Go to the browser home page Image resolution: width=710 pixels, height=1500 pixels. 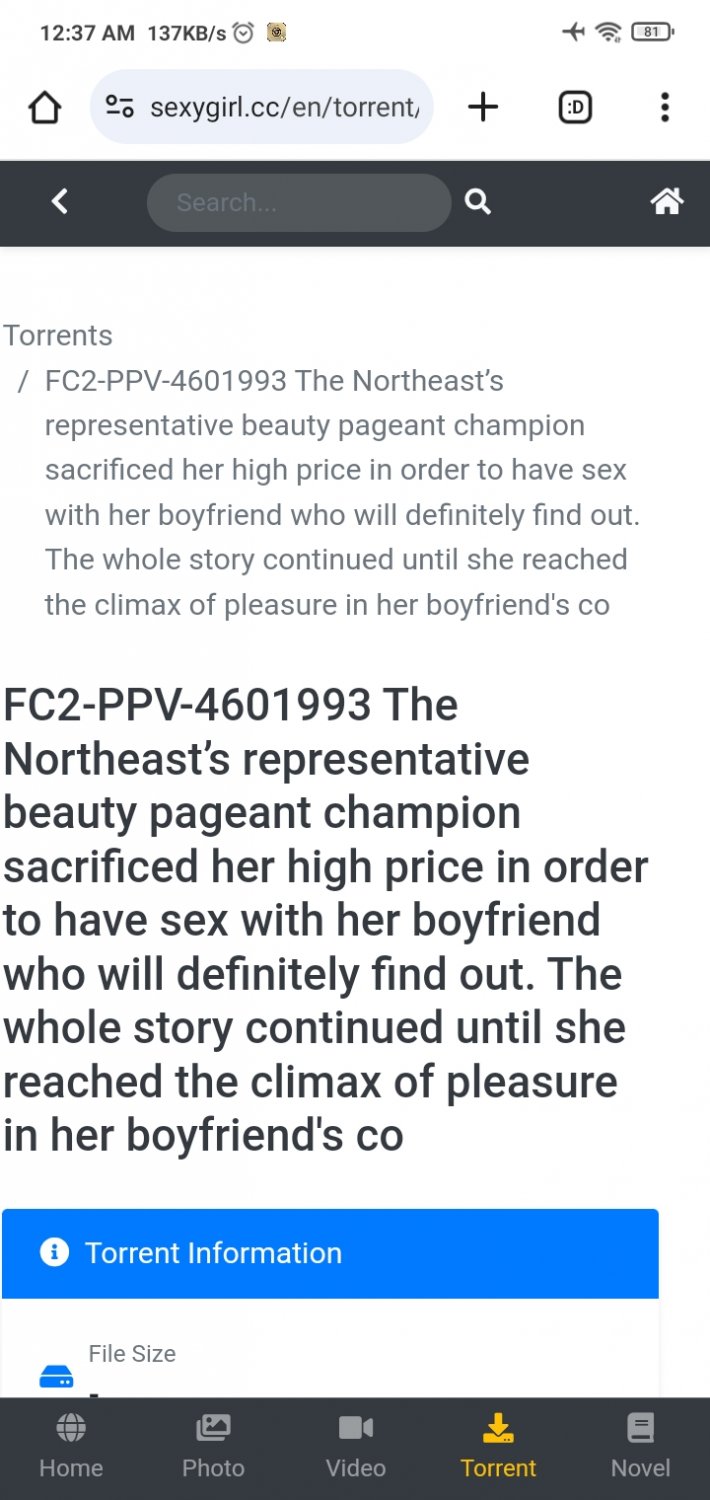point(45,108)
